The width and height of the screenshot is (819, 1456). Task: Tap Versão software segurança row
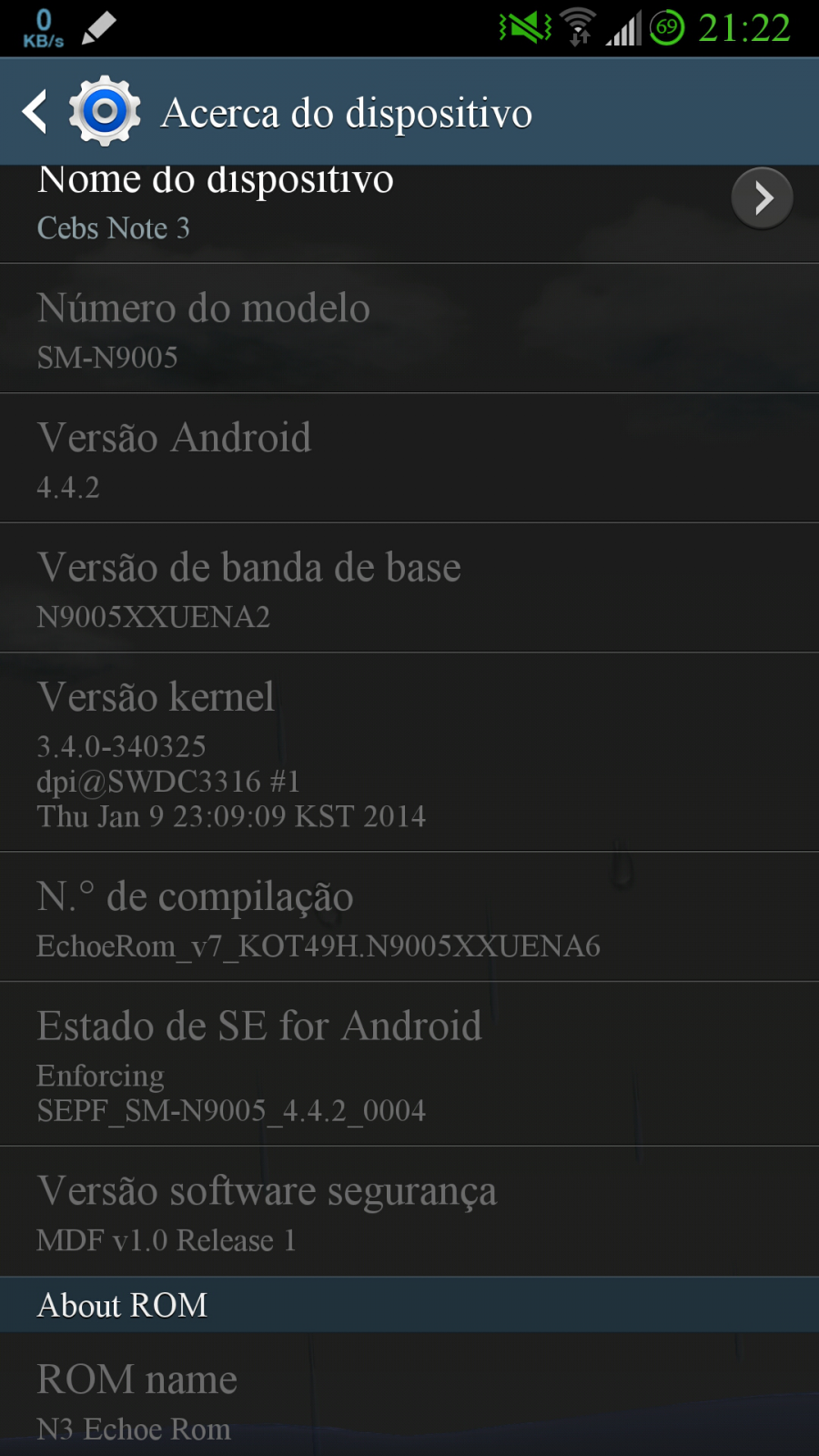(x=409, y=1211)
